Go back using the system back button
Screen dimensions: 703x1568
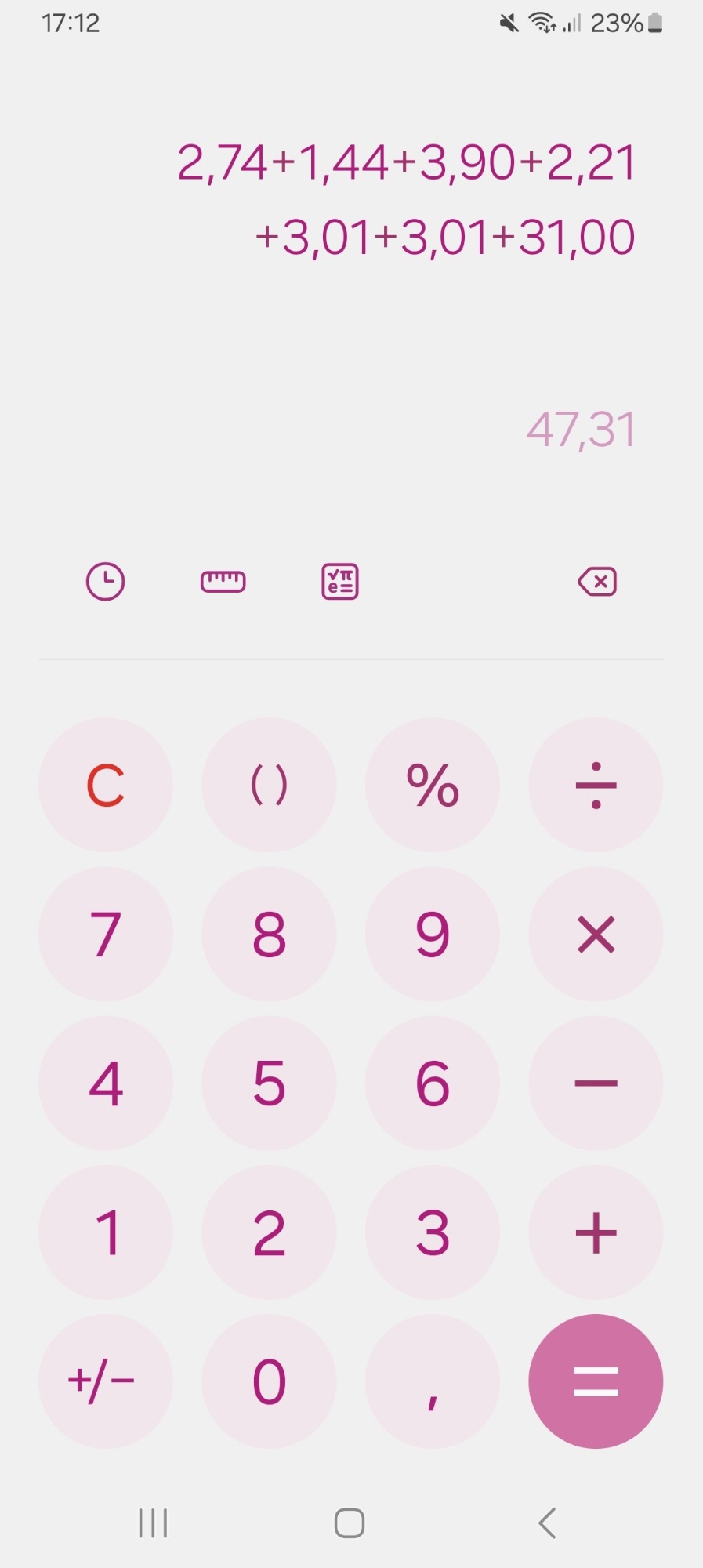[548, 1523]
